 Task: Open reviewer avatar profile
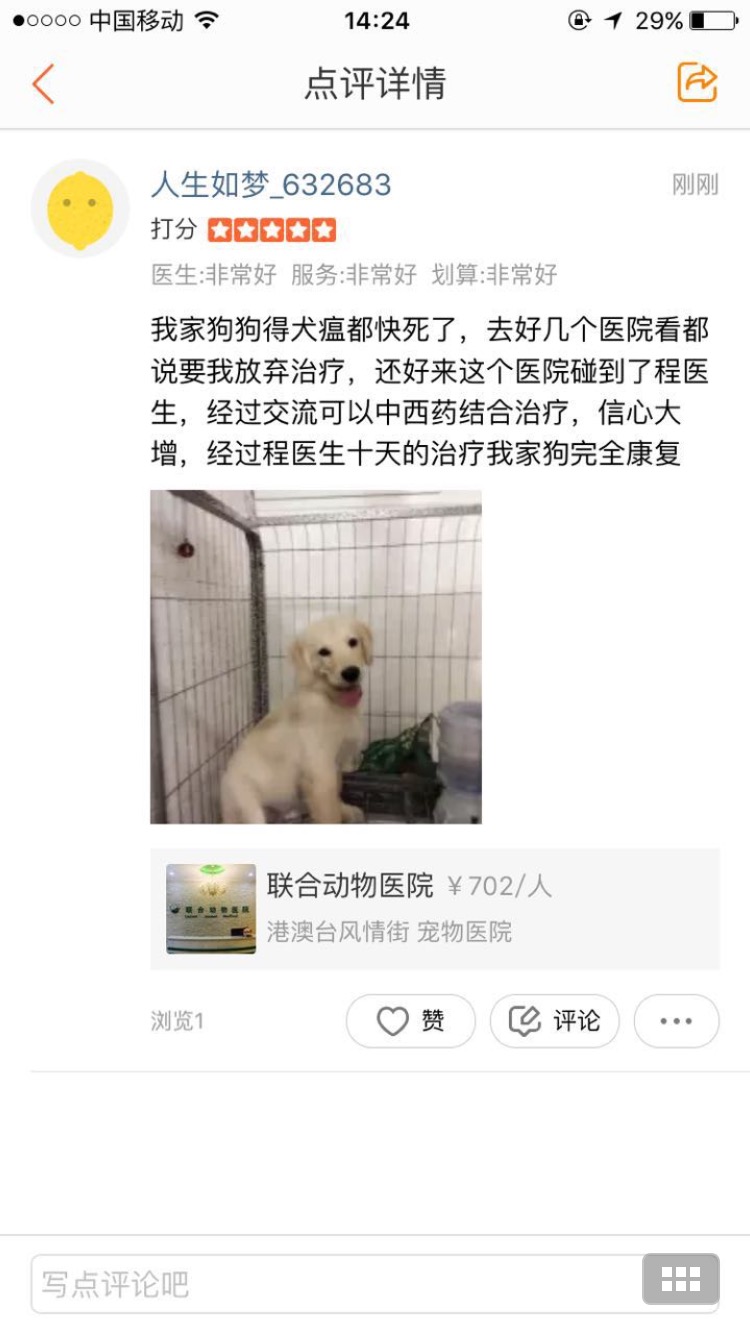coord(80,209)
